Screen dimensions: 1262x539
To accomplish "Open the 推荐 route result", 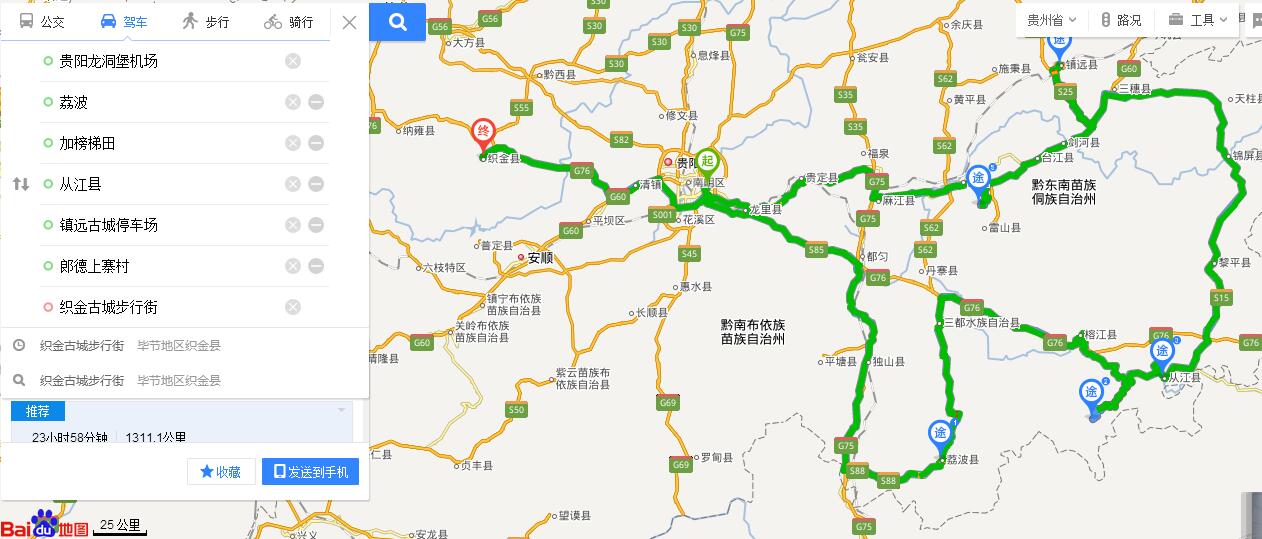I will (x=38, y=411).
